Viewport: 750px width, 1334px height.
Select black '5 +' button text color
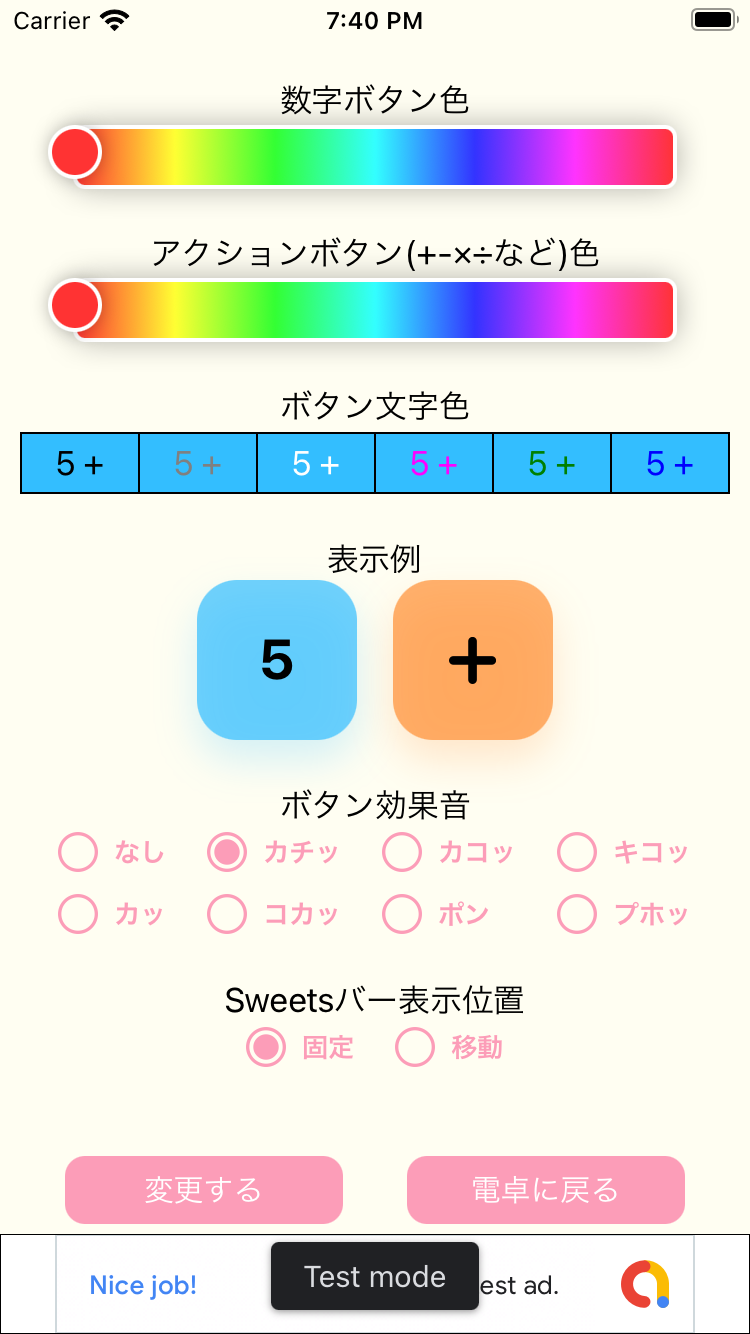point(80,464)
